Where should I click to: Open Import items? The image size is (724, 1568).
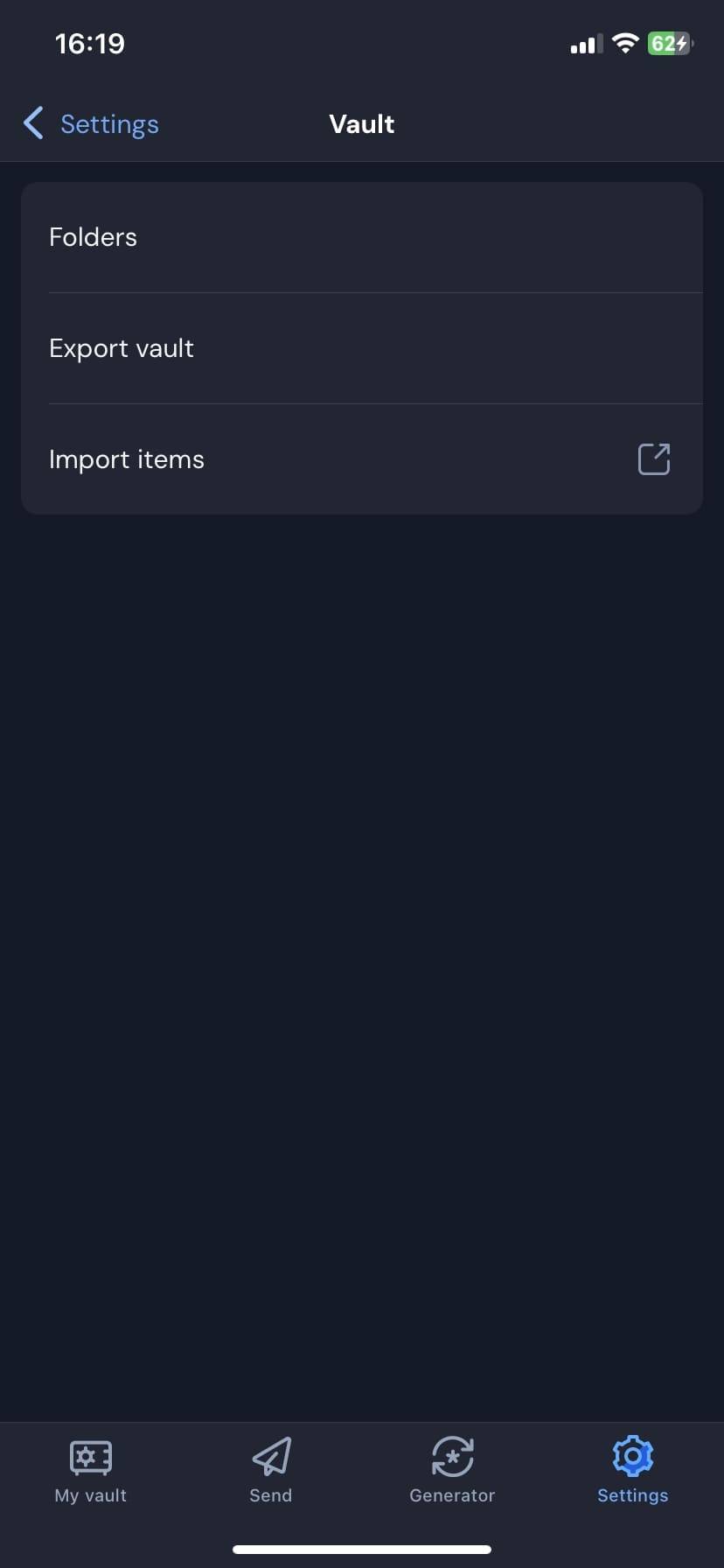[x=362, y=459]
